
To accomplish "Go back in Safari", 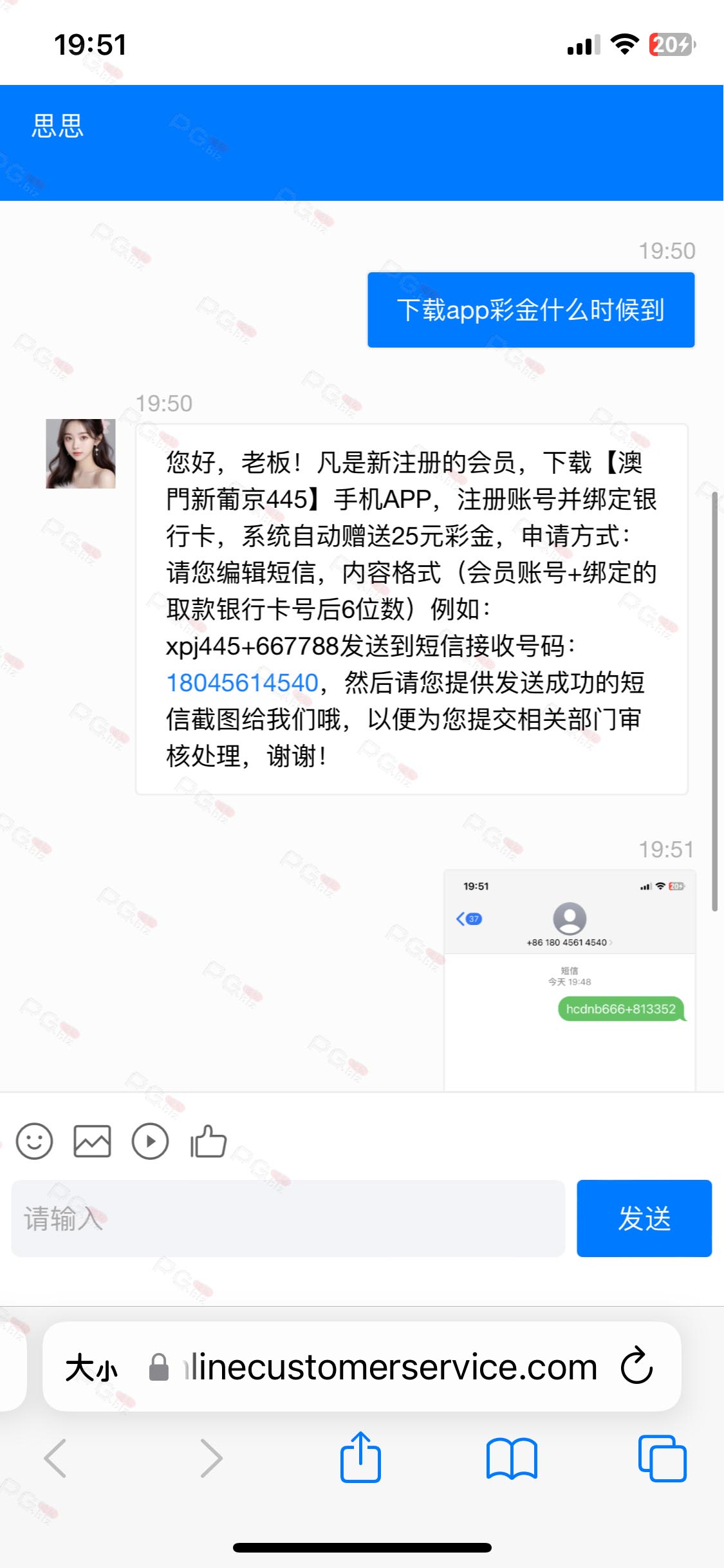I will 55,1458.
